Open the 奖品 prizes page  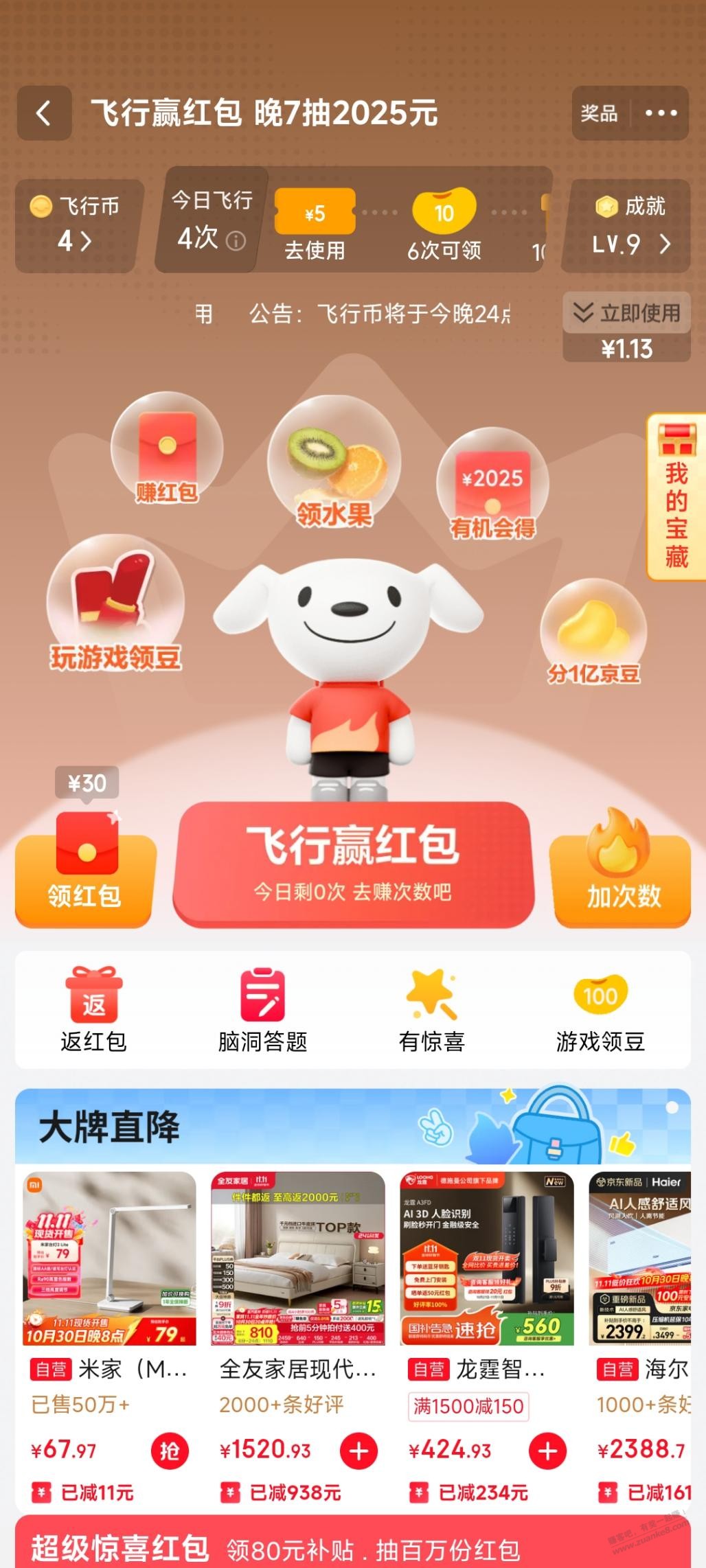[599, 113]
